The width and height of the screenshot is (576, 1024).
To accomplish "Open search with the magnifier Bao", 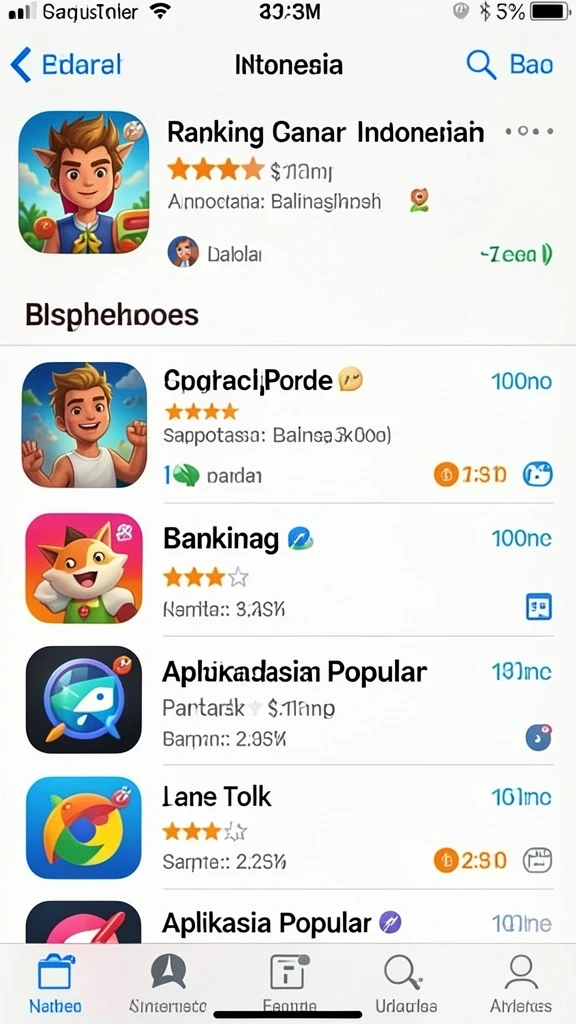I will click(x=509, y=65).
